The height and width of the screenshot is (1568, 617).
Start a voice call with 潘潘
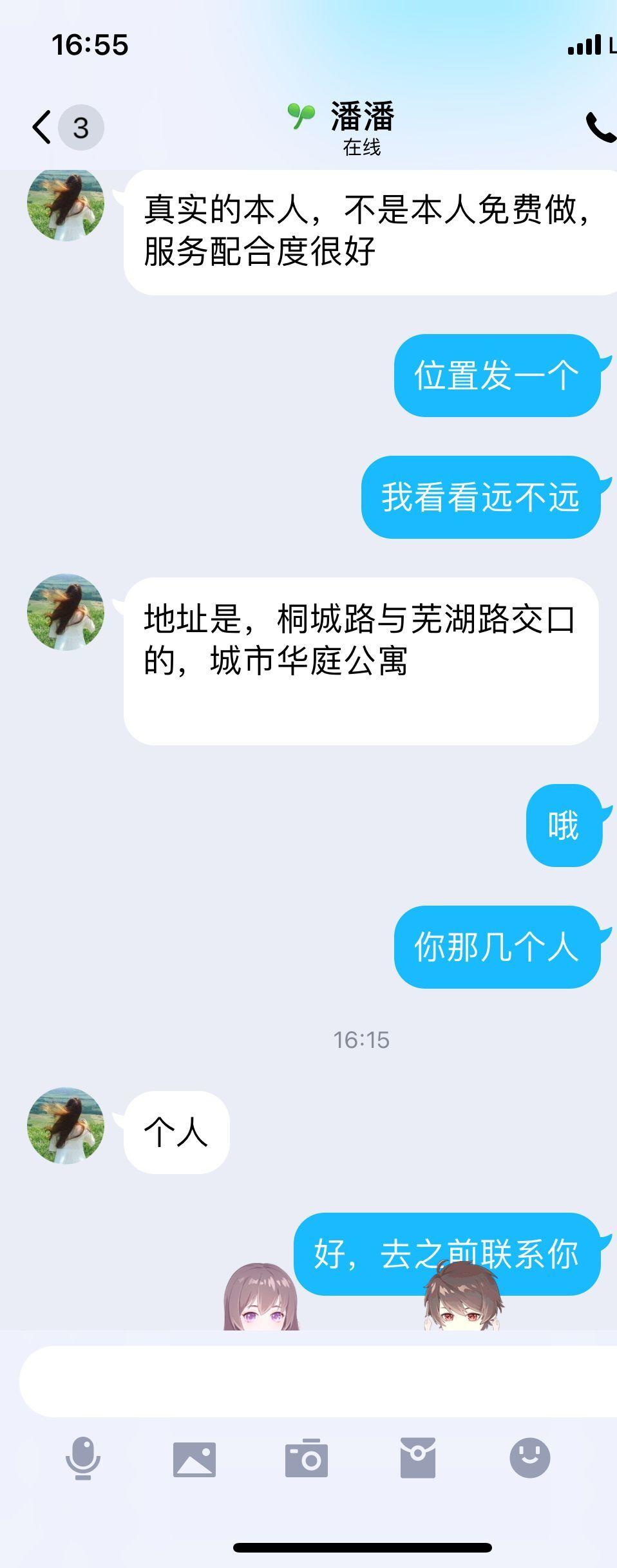tap(600, 127)
